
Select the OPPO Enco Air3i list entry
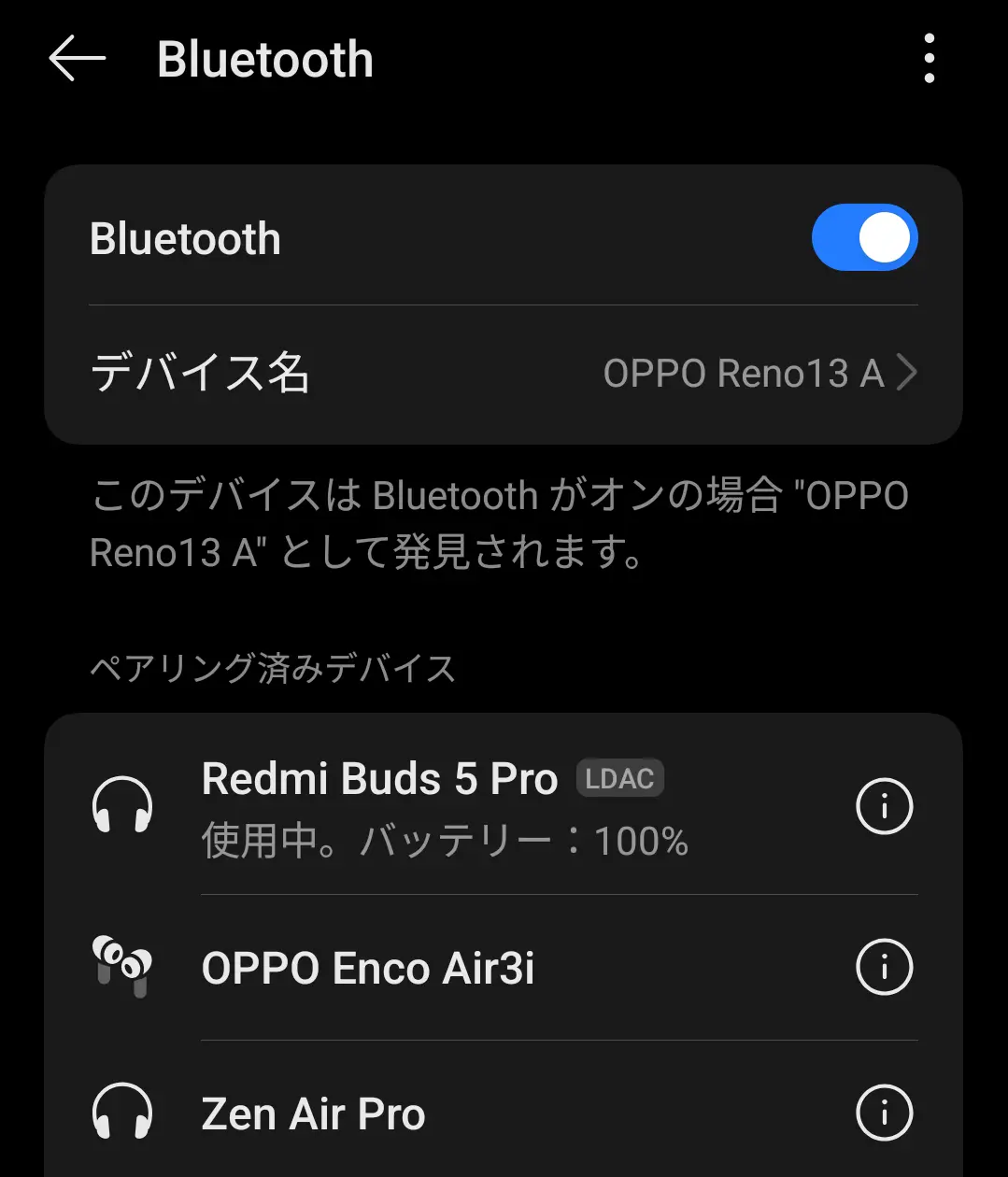pos(368,968)
